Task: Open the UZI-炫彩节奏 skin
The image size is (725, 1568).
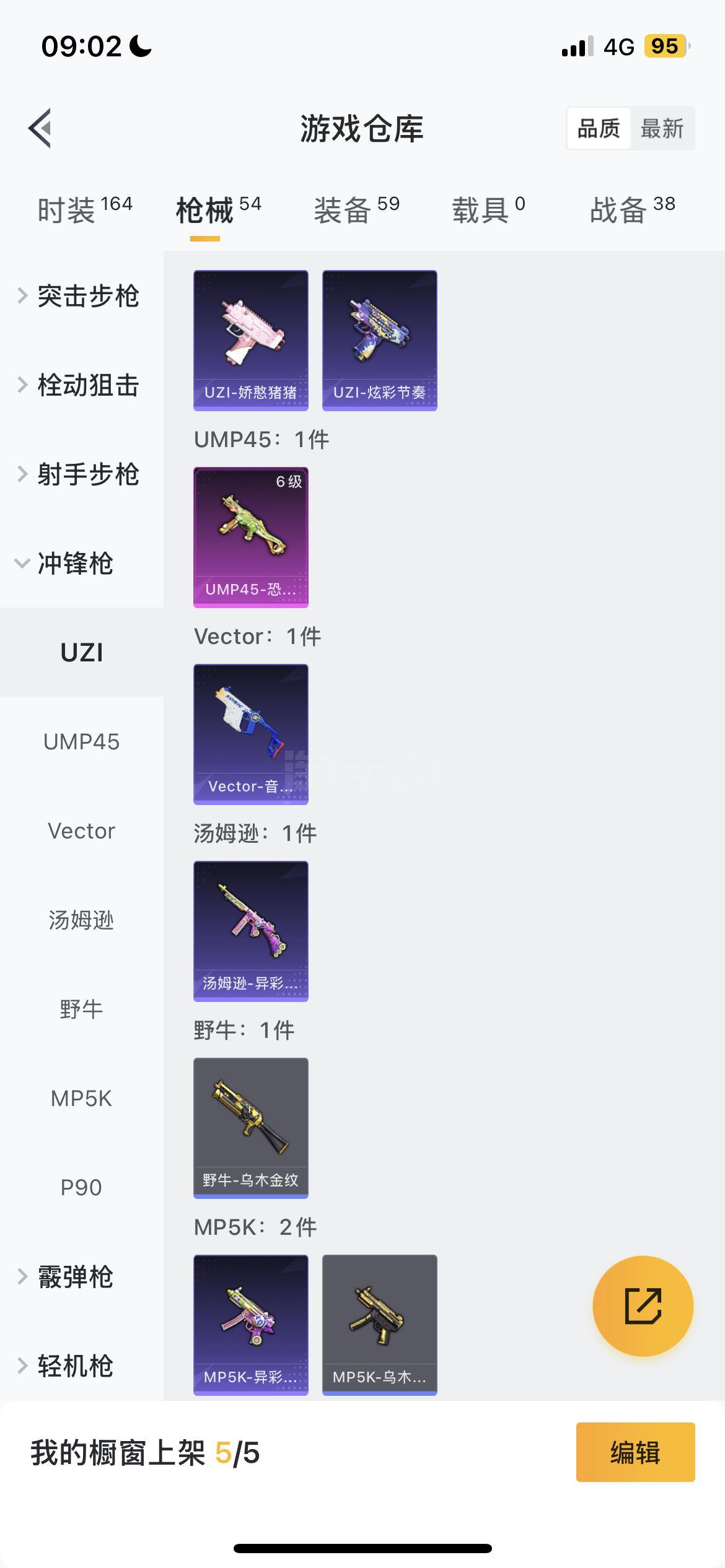Action: point(380,341)
